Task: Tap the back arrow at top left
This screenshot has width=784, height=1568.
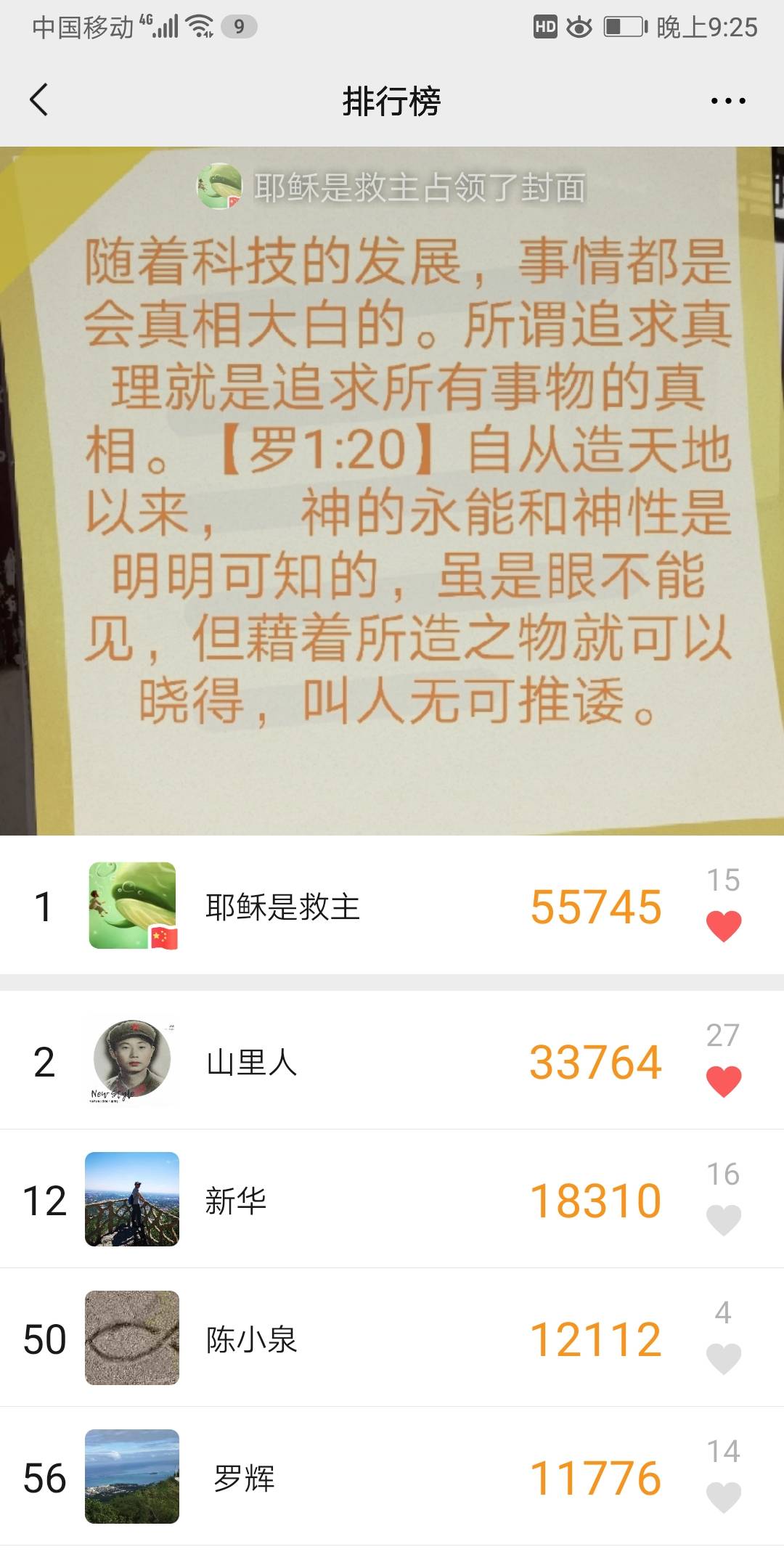Action: tap(40, 100)
